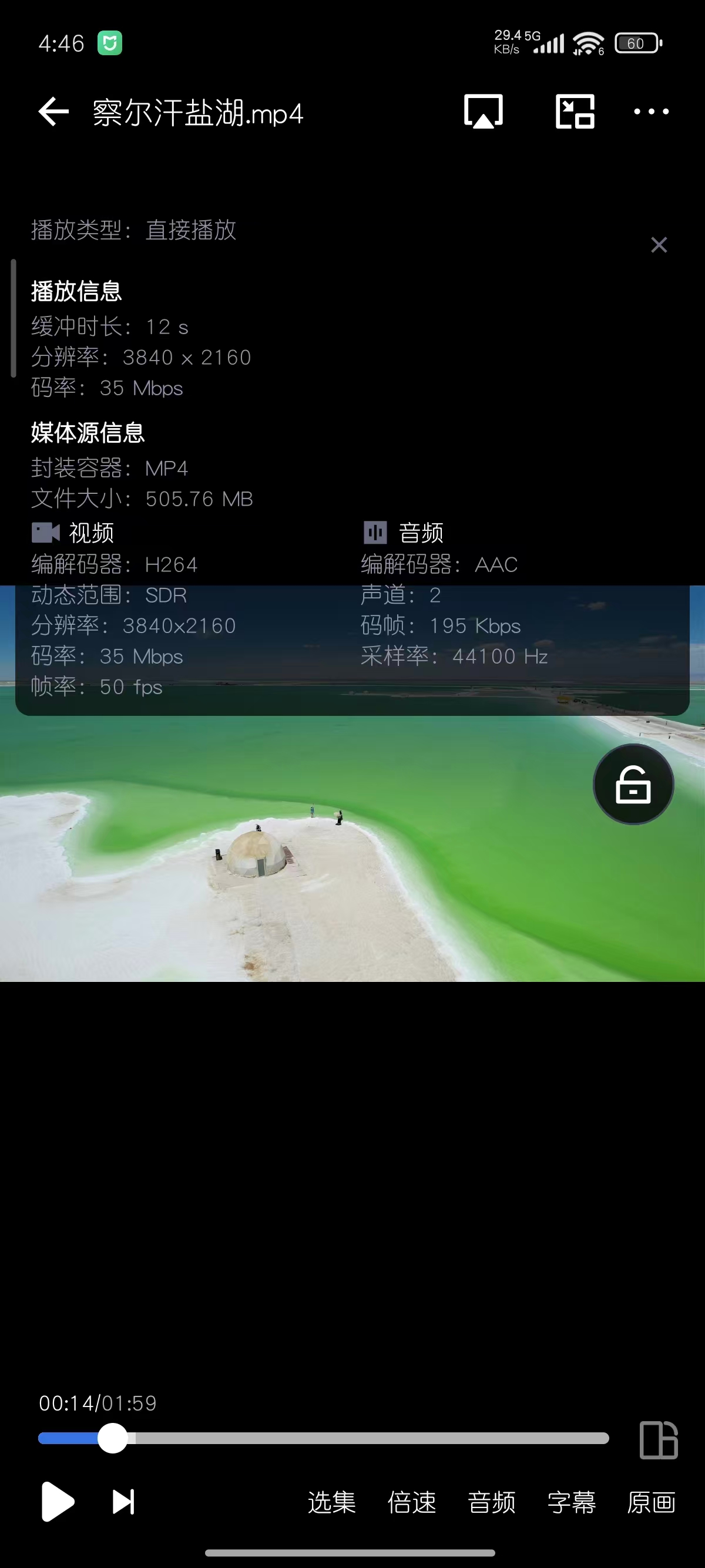Enter picture-in-picture mode
This screenshot has height=1568, width=705.
575,112
